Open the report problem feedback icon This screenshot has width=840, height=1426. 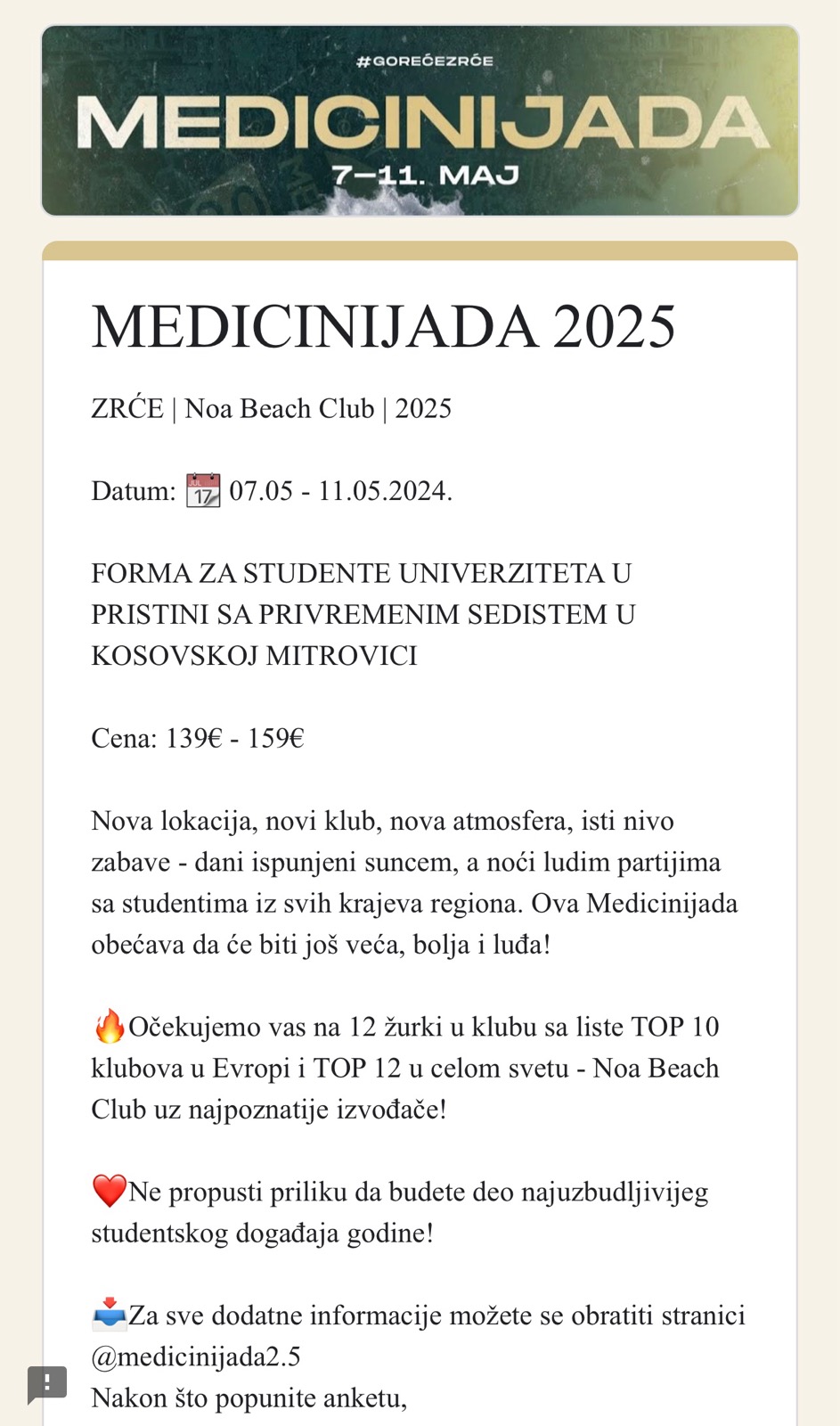click(47, 1384)
